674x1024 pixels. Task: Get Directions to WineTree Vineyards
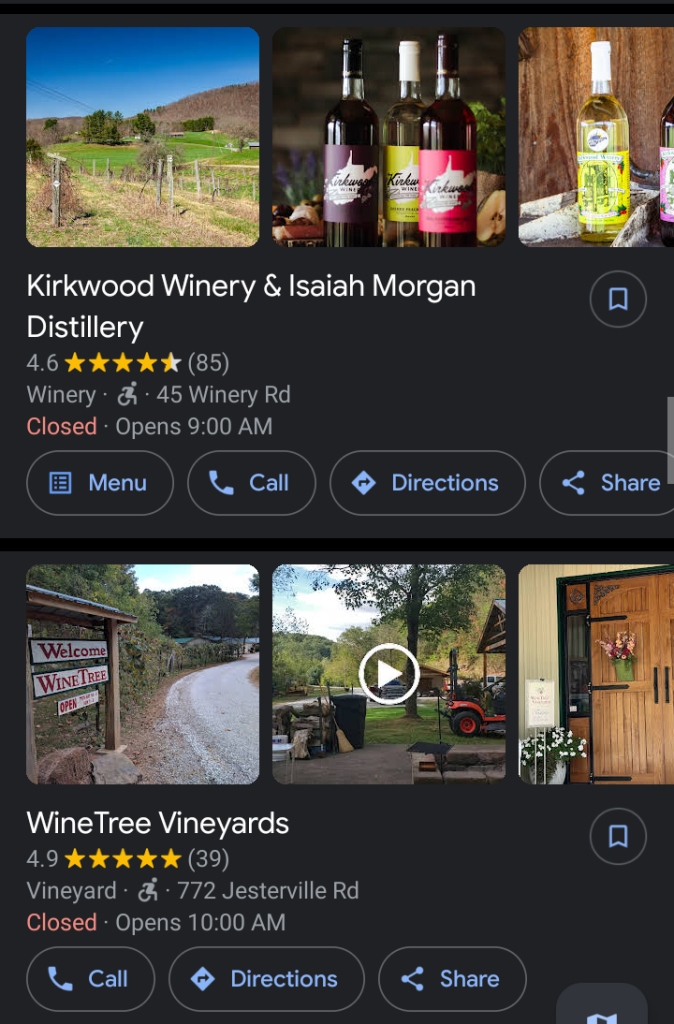click(266, 979)
